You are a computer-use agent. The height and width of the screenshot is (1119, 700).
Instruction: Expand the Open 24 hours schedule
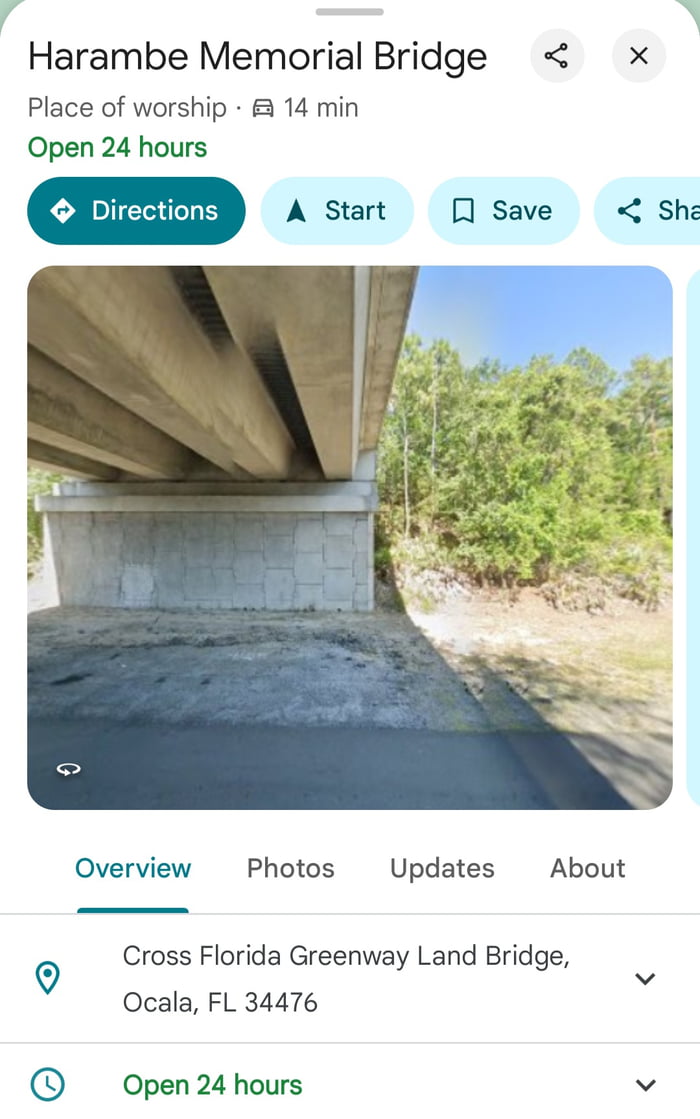pos(646,1085)
